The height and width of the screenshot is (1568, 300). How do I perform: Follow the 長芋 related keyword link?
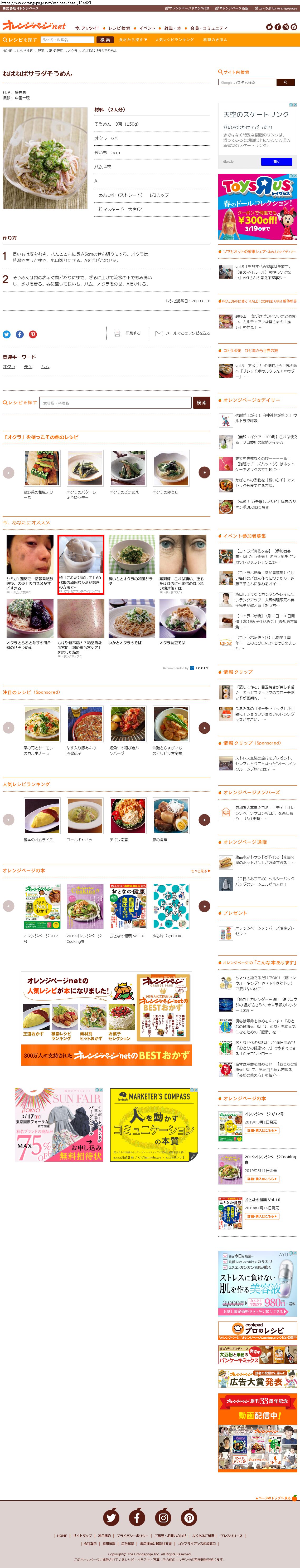pyautogui.click(x=28, y=366)
